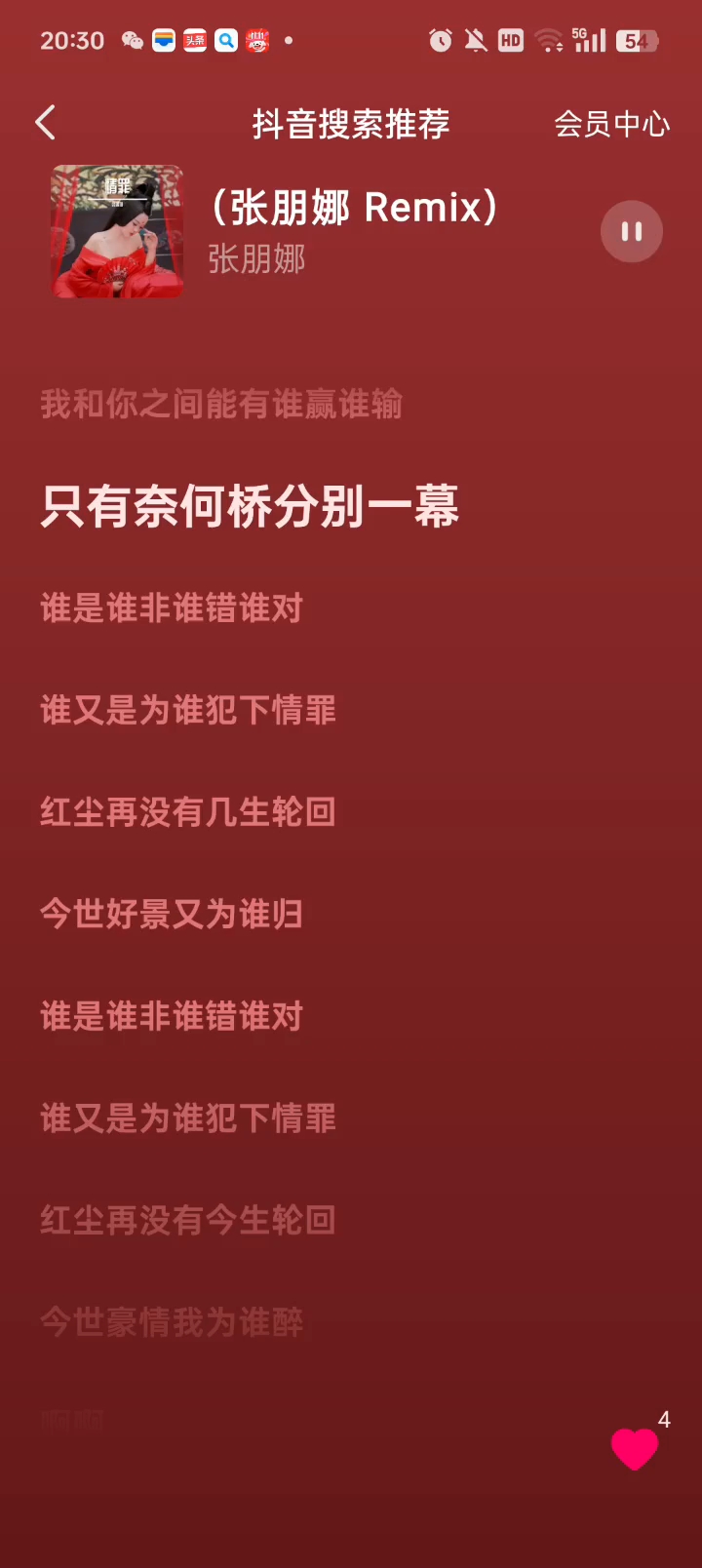The height and width of the screenshot is (1568, 702).
Task: Jump to lyric line 今世好景又为谁归
Action: click(x=172, y=914)
